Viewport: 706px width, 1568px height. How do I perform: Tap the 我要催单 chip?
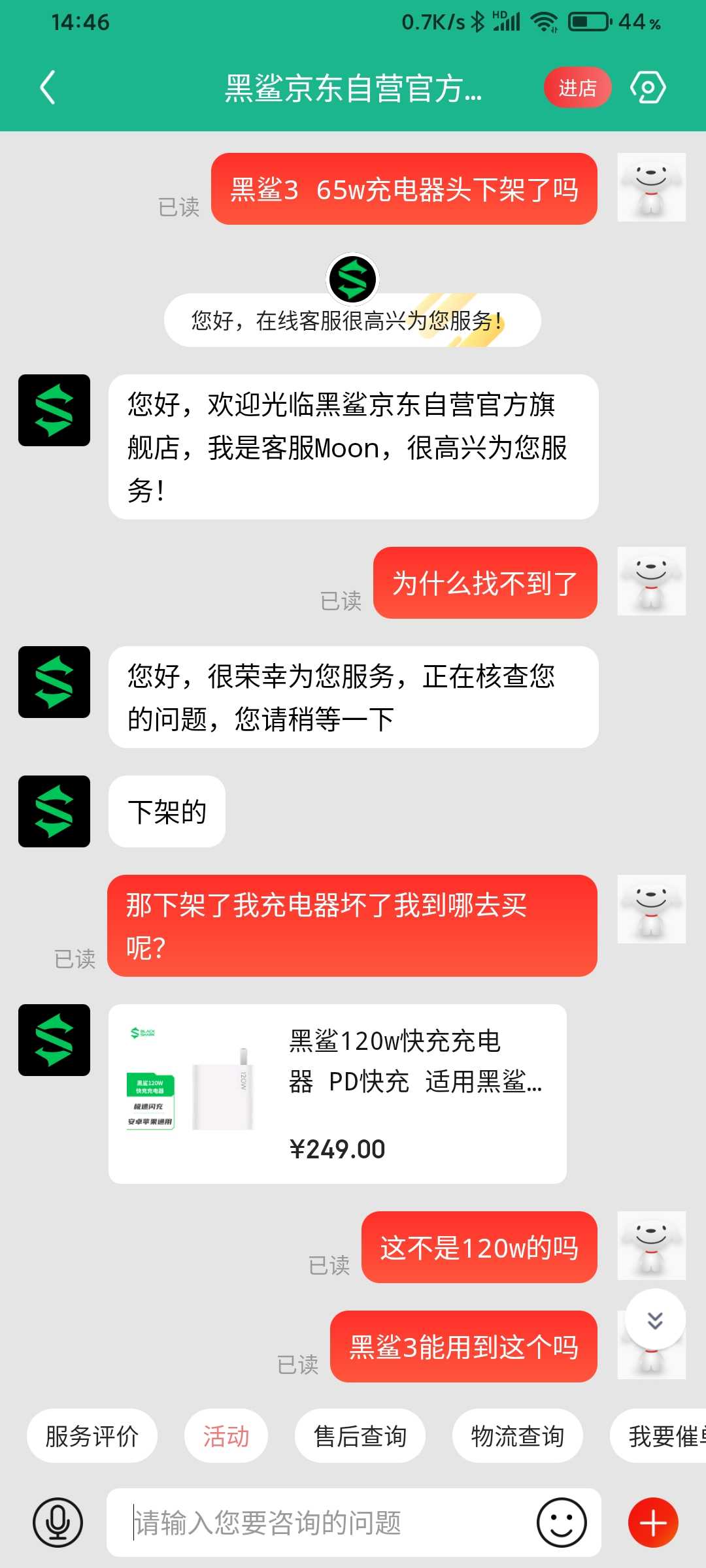658,1436
